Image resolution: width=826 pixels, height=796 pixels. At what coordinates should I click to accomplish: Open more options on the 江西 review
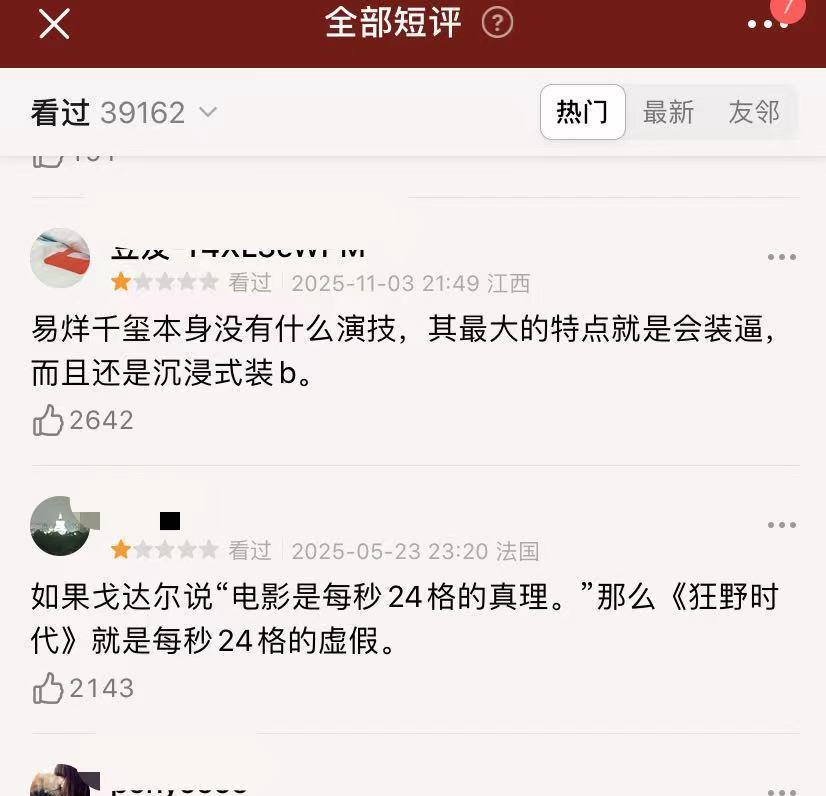[781, 257]
